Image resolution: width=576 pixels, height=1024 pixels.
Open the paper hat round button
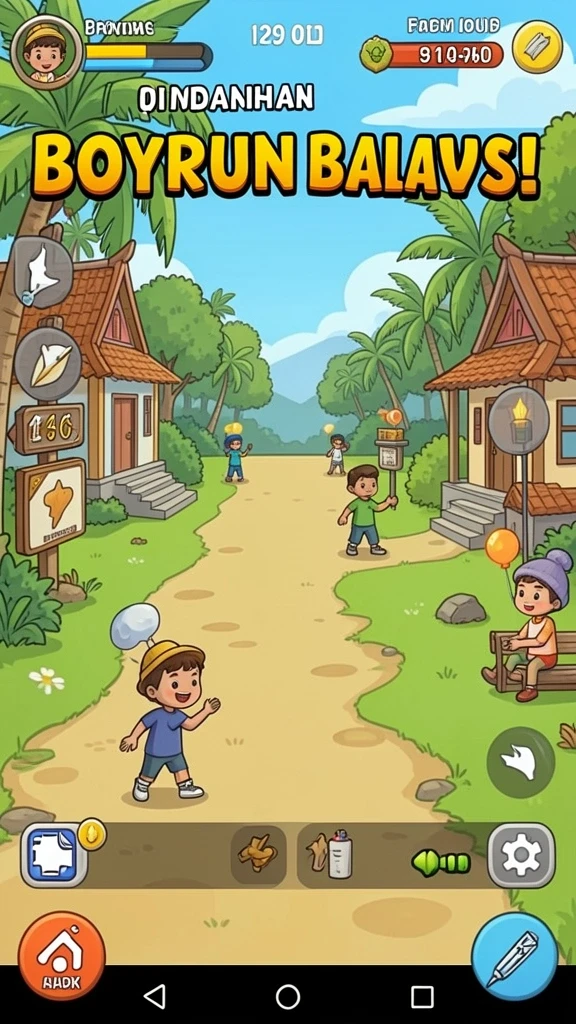(48, 364)
